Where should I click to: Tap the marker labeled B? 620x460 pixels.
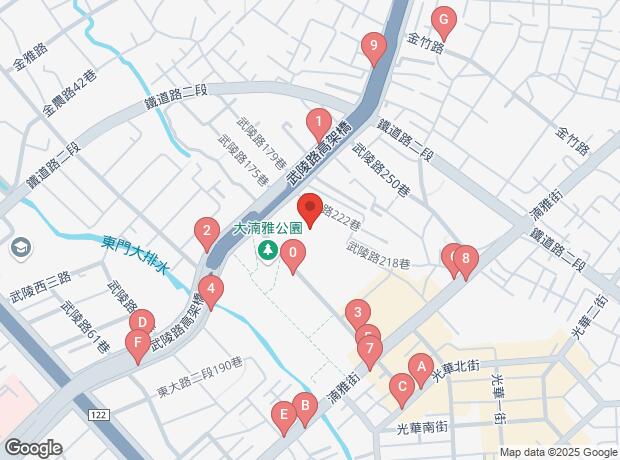[307, 406]
